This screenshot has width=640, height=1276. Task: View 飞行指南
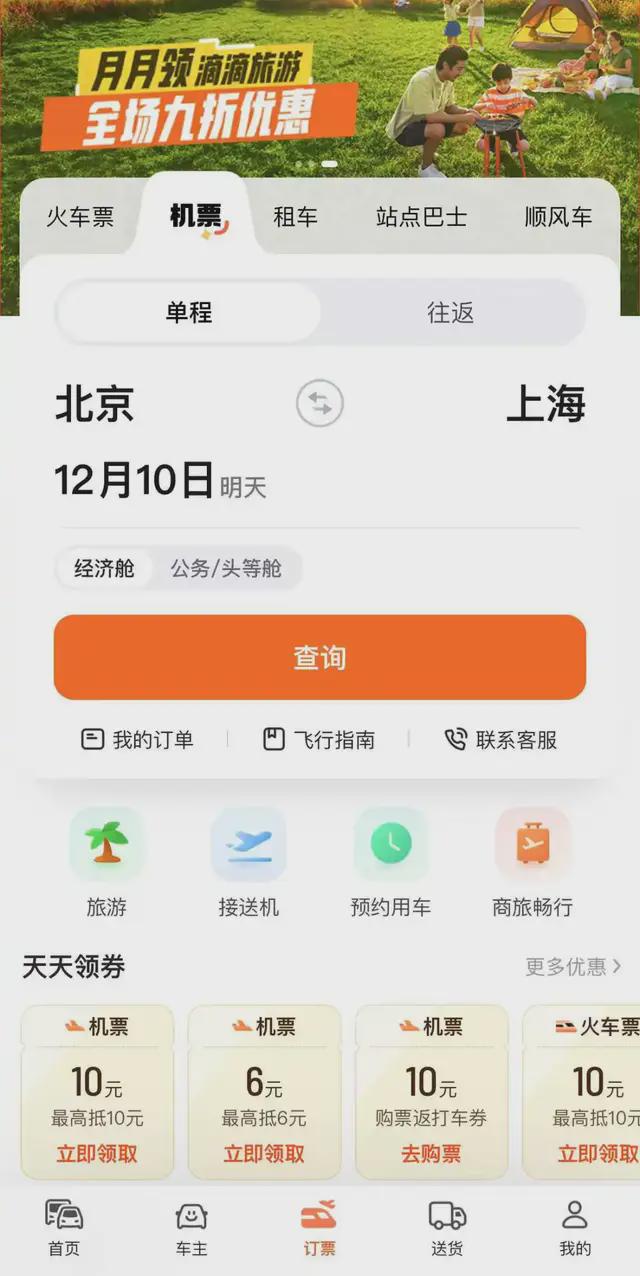319,740
